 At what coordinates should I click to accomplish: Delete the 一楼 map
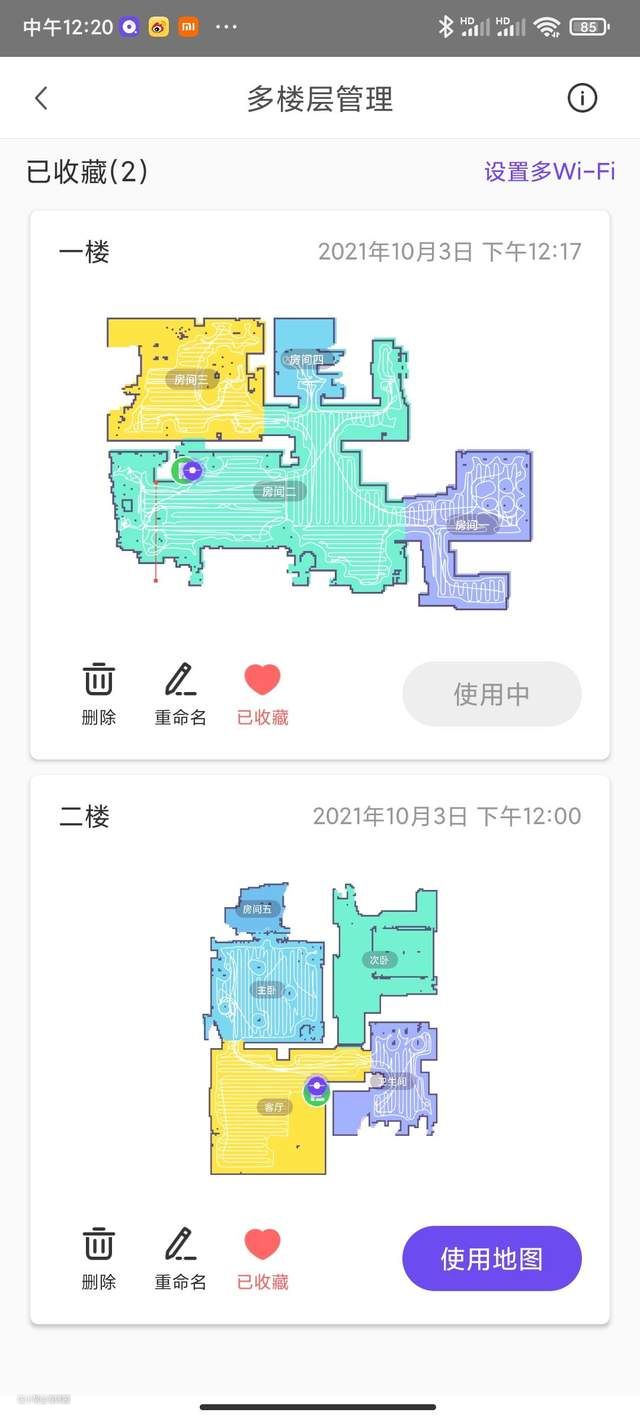tap(98, 692)
